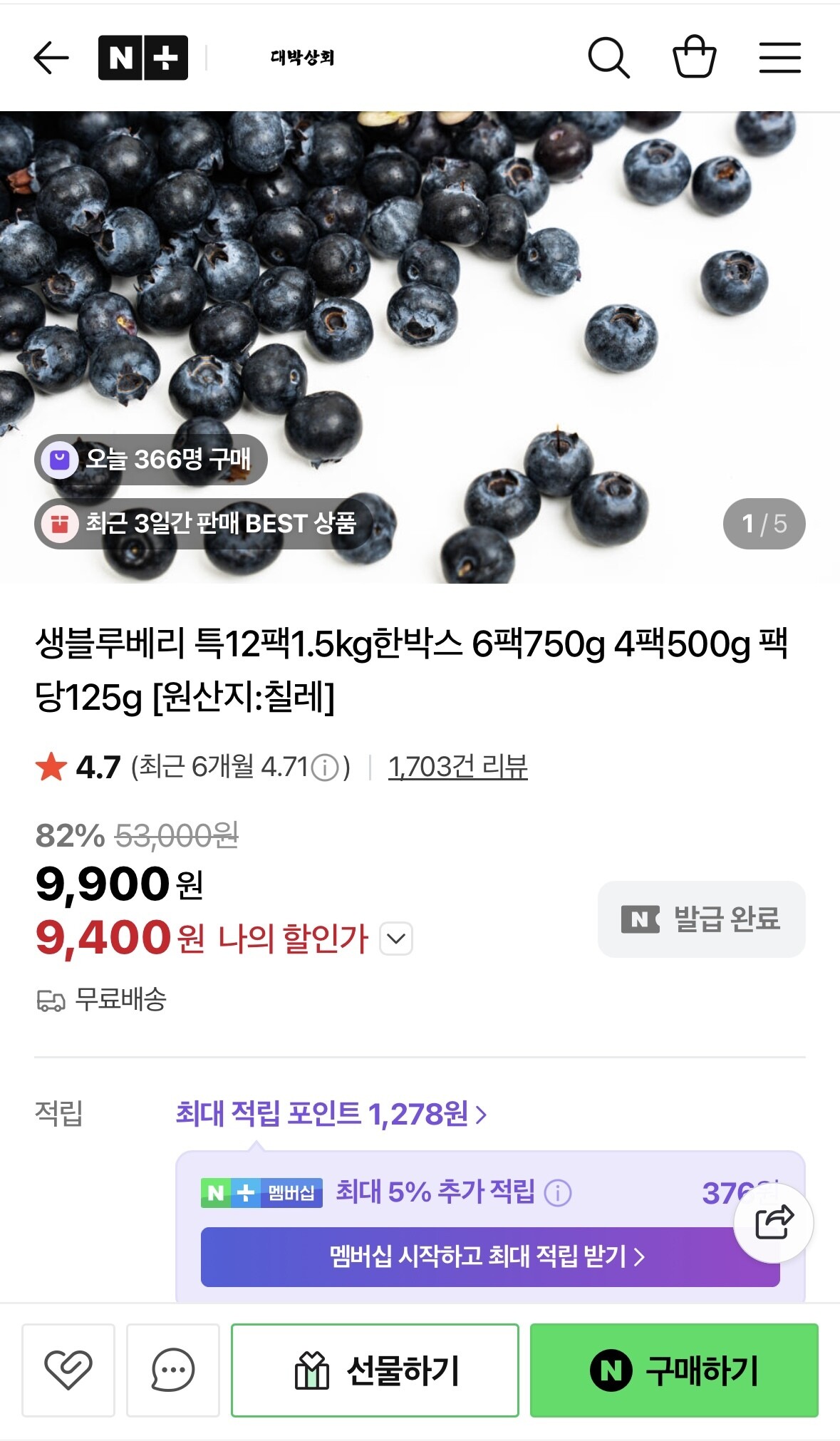
Task: Search for products in the store
Action: (x=608, y=58)
